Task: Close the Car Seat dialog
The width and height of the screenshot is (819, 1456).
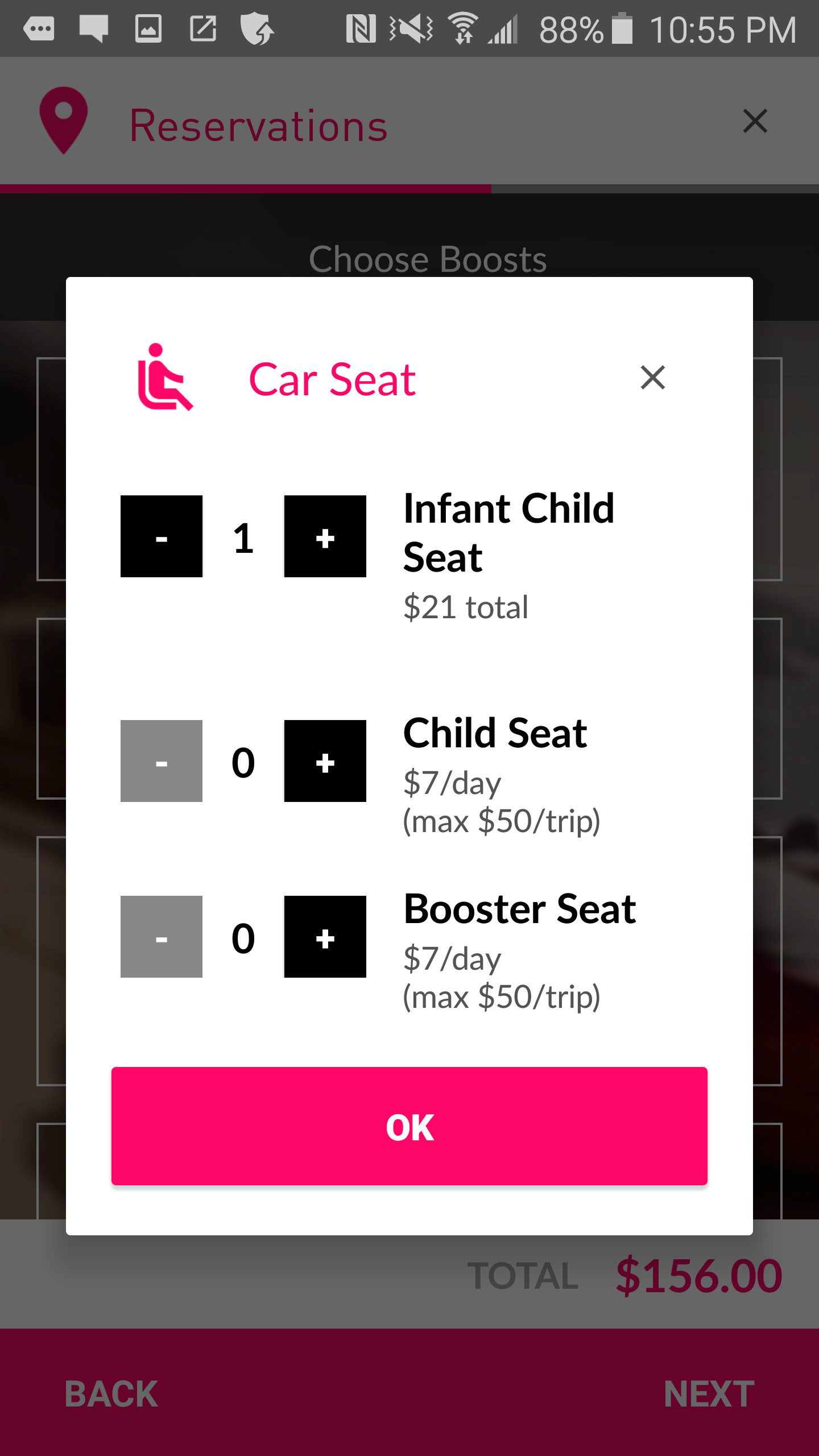Action: (653, 378)
